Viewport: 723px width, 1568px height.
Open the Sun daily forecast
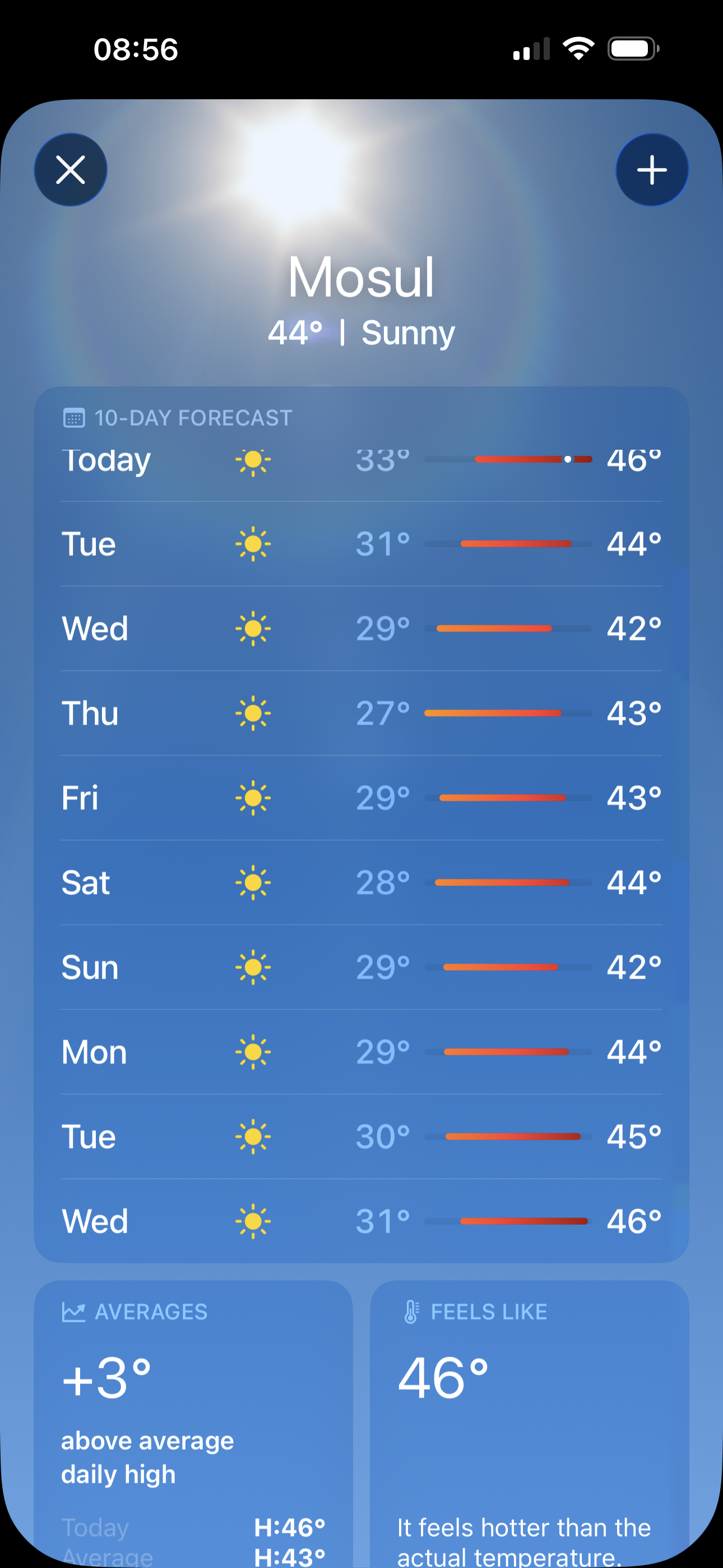361,967
